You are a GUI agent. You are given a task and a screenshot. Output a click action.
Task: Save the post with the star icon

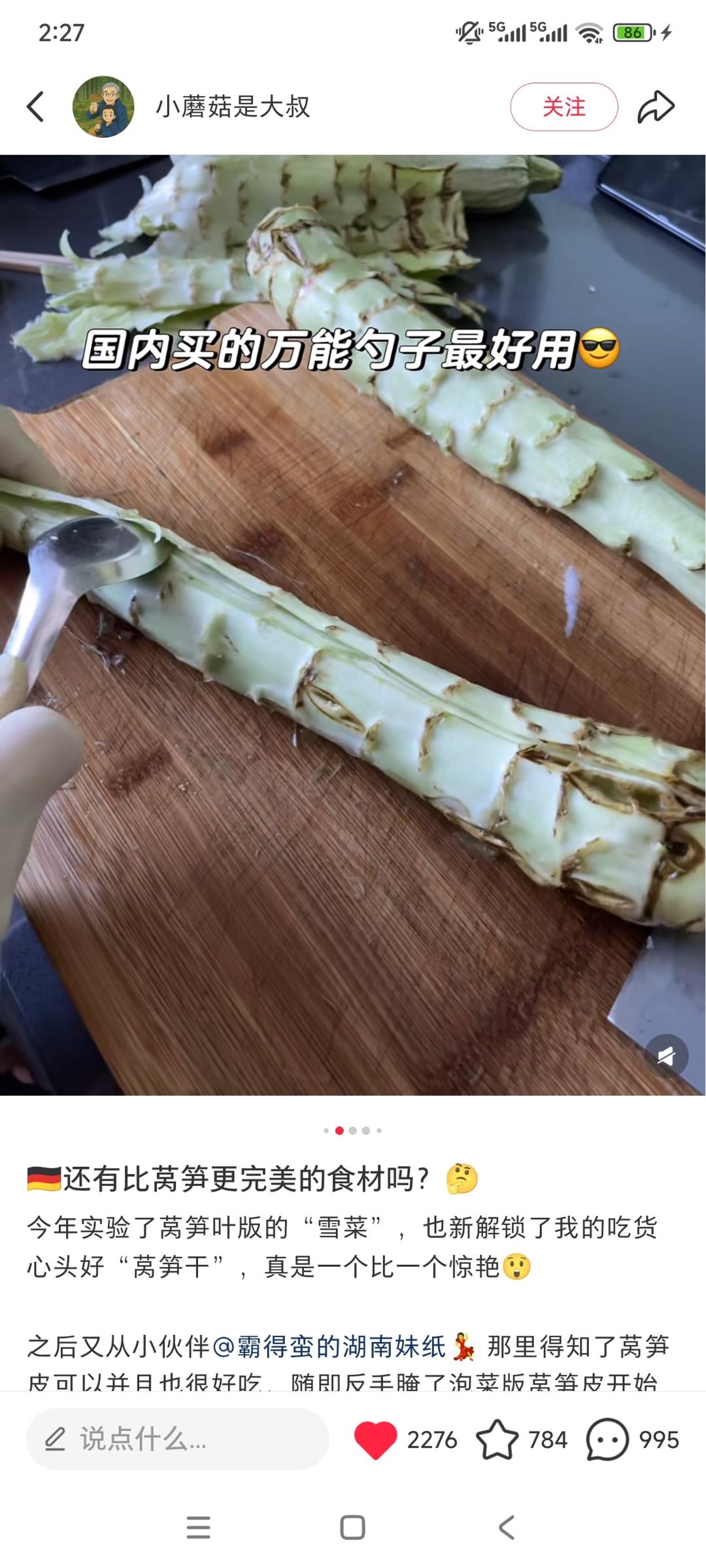tap(497, 1439)
